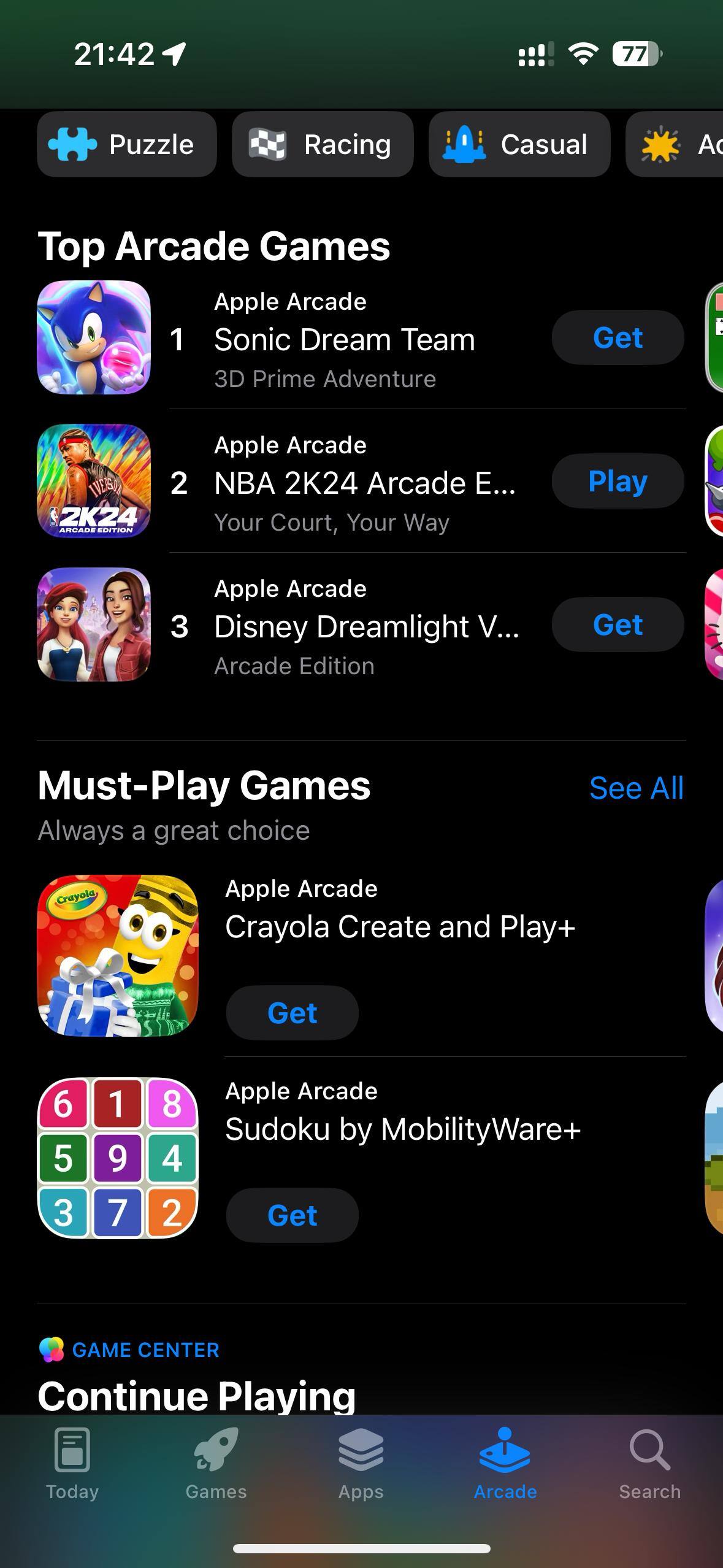The width and height of the screenshot is (723, 1568).
Task: View Disney Dreamlight Valley listing
Action: coord(365,627)
